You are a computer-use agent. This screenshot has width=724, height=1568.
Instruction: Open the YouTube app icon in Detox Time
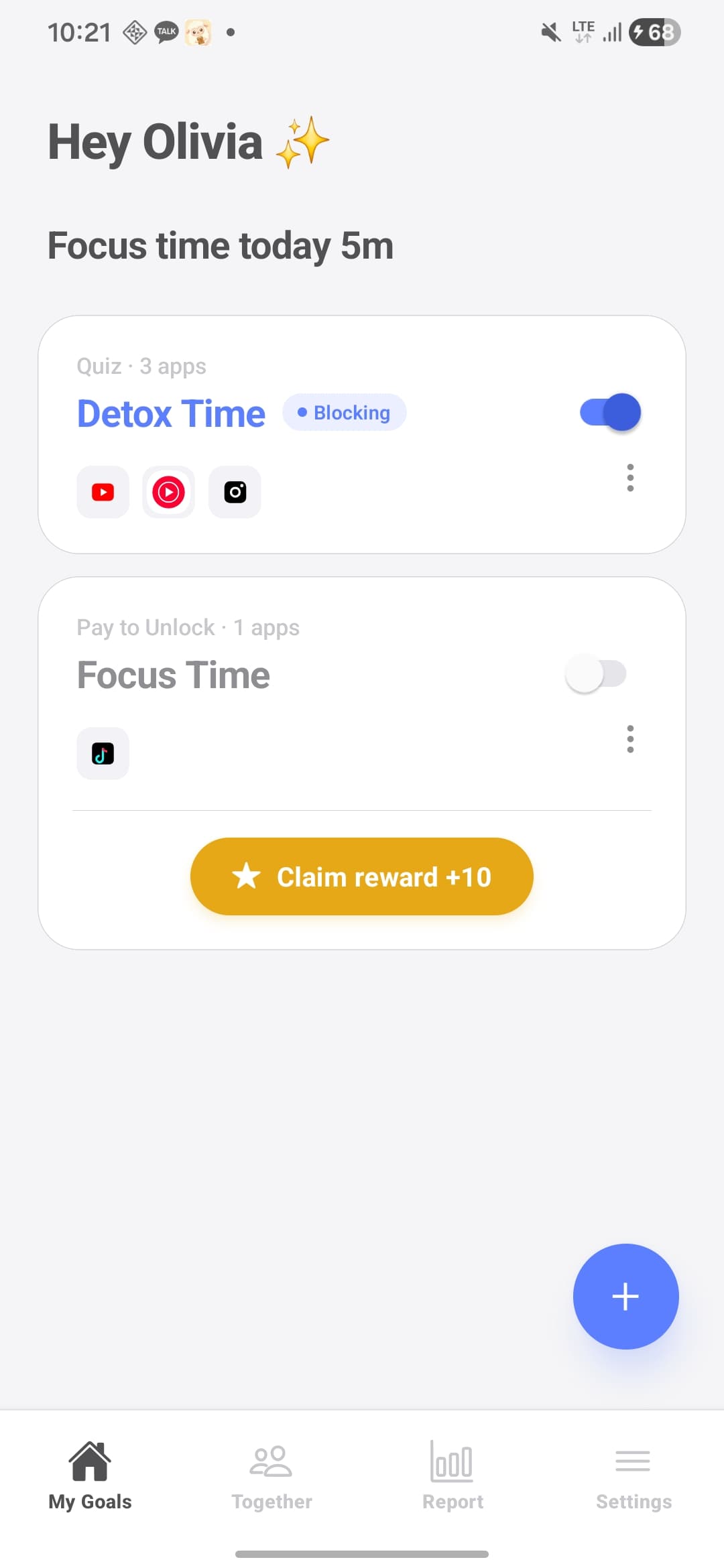103,492
